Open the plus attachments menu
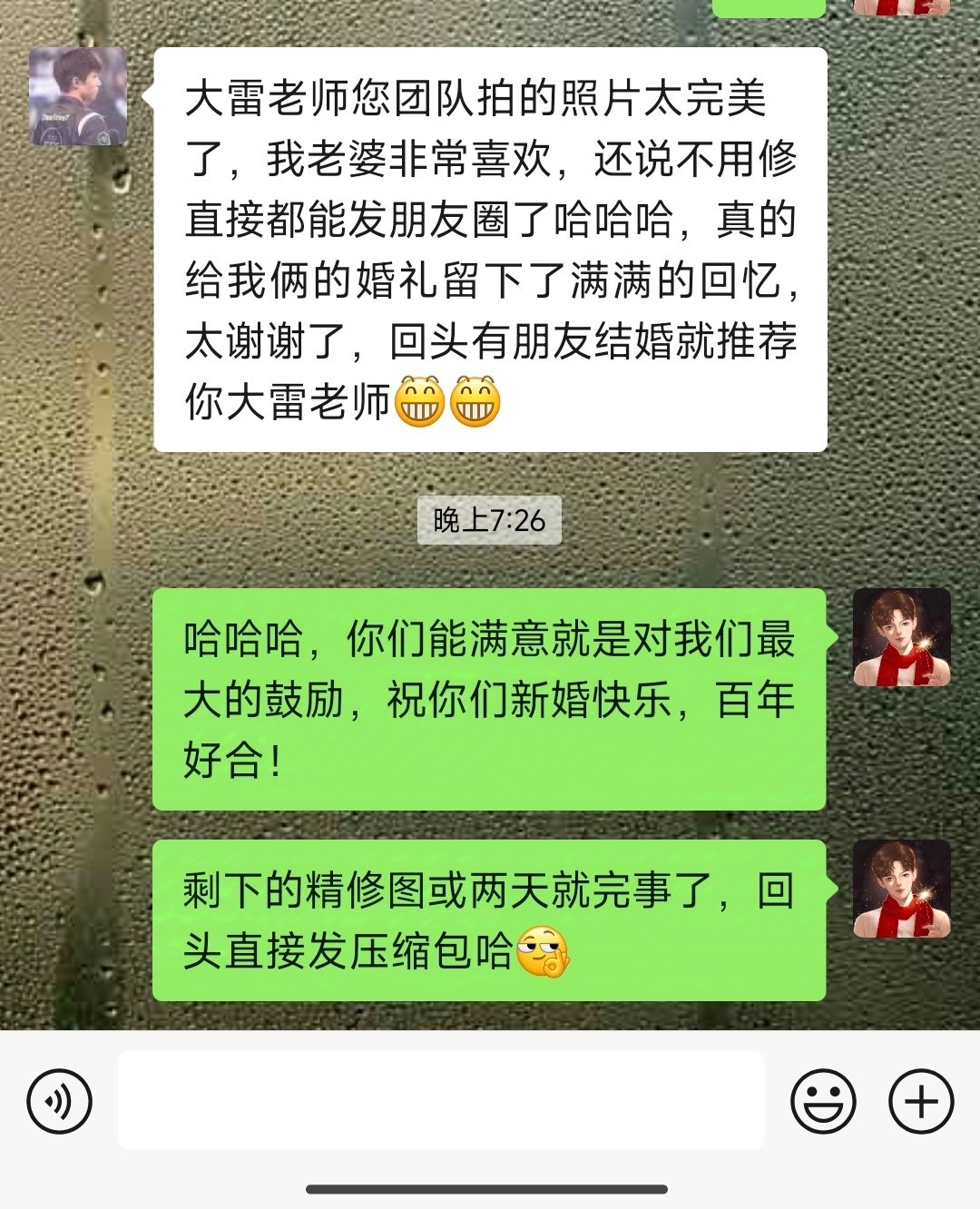 point(921,1101)
